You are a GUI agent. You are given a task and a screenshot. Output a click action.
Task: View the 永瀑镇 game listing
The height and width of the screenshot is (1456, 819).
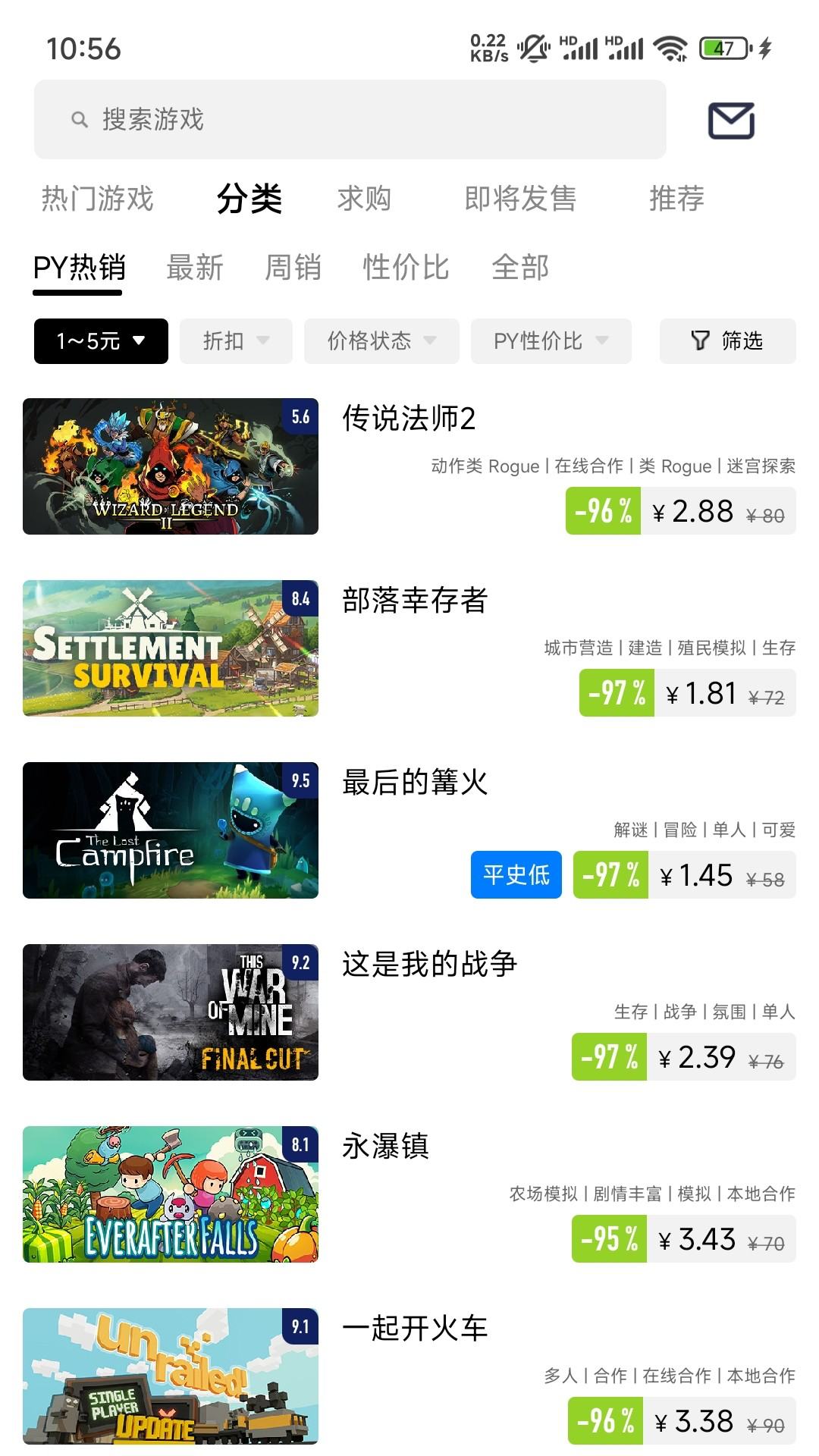point(385,1147)
